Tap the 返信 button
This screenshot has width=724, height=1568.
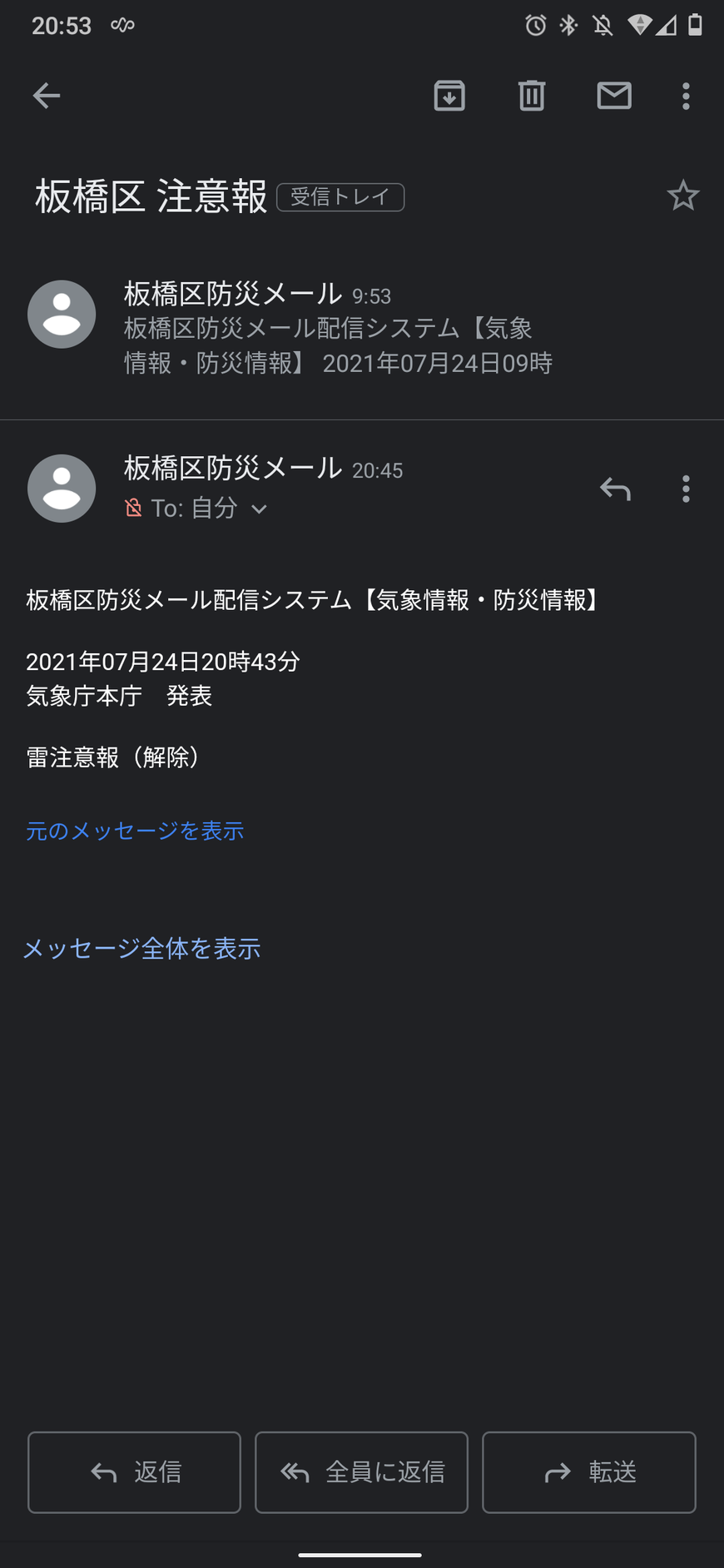pos(134,1472)
